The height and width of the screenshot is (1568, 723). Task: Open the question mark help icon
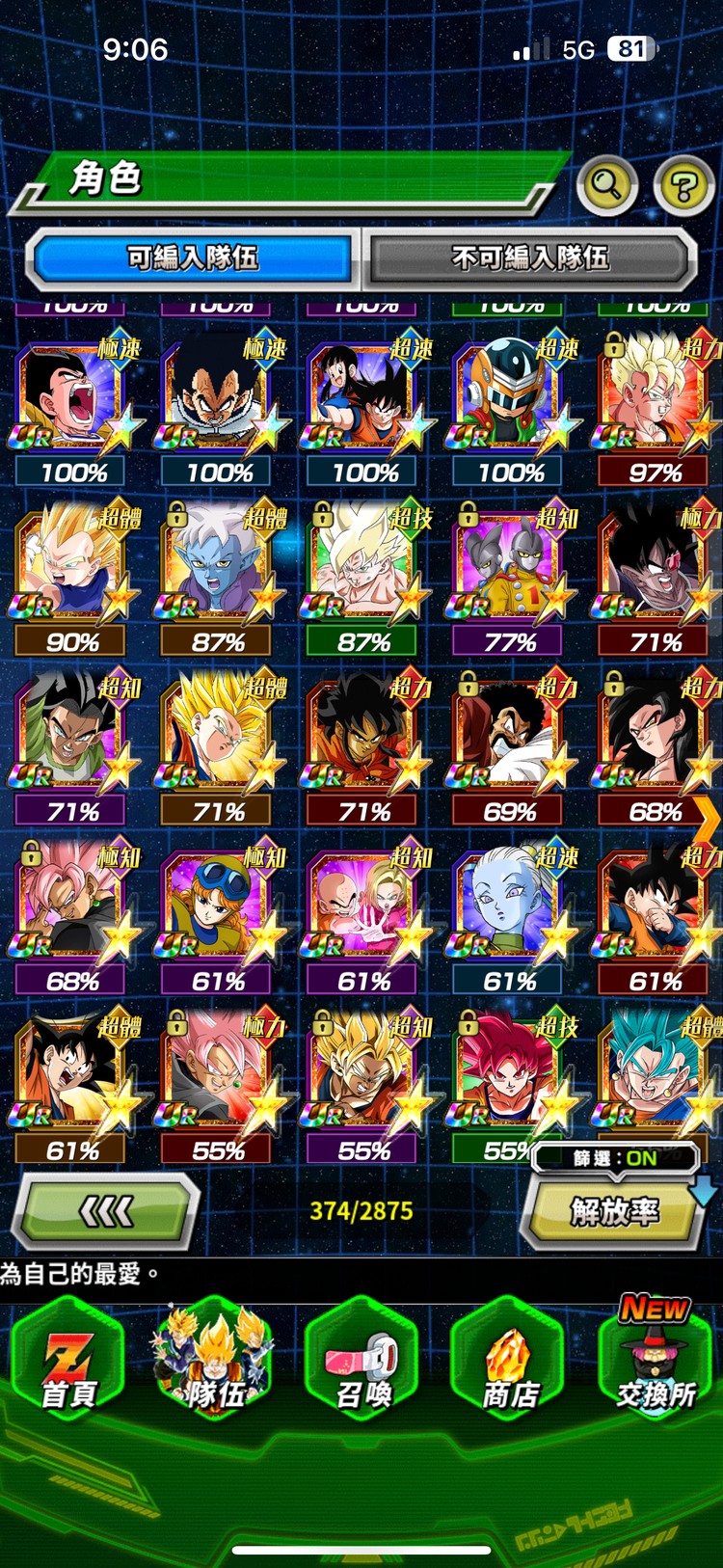coord(683,185)
